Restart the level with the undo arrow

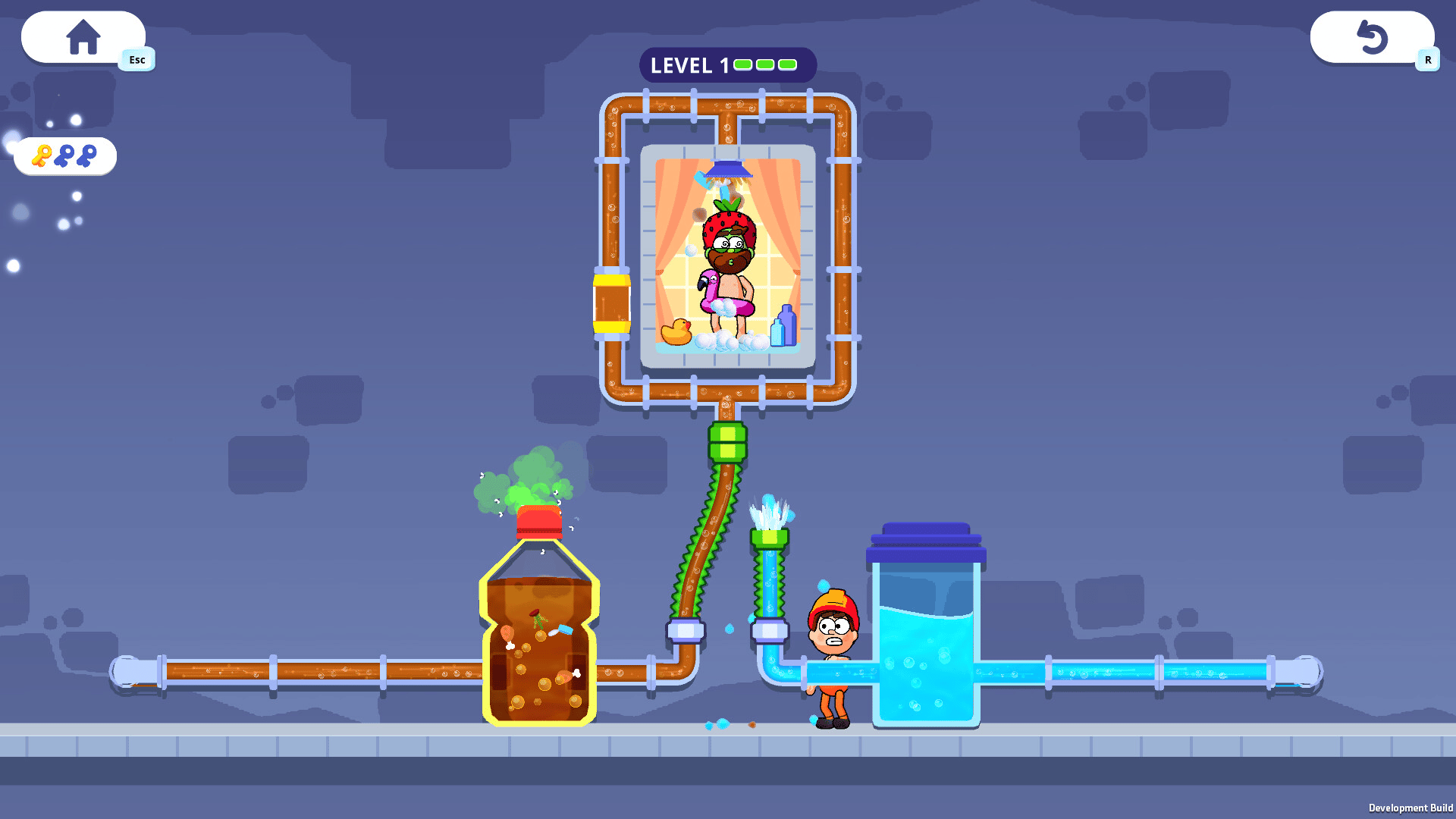pyautogui.click(x=1371, y=37)
